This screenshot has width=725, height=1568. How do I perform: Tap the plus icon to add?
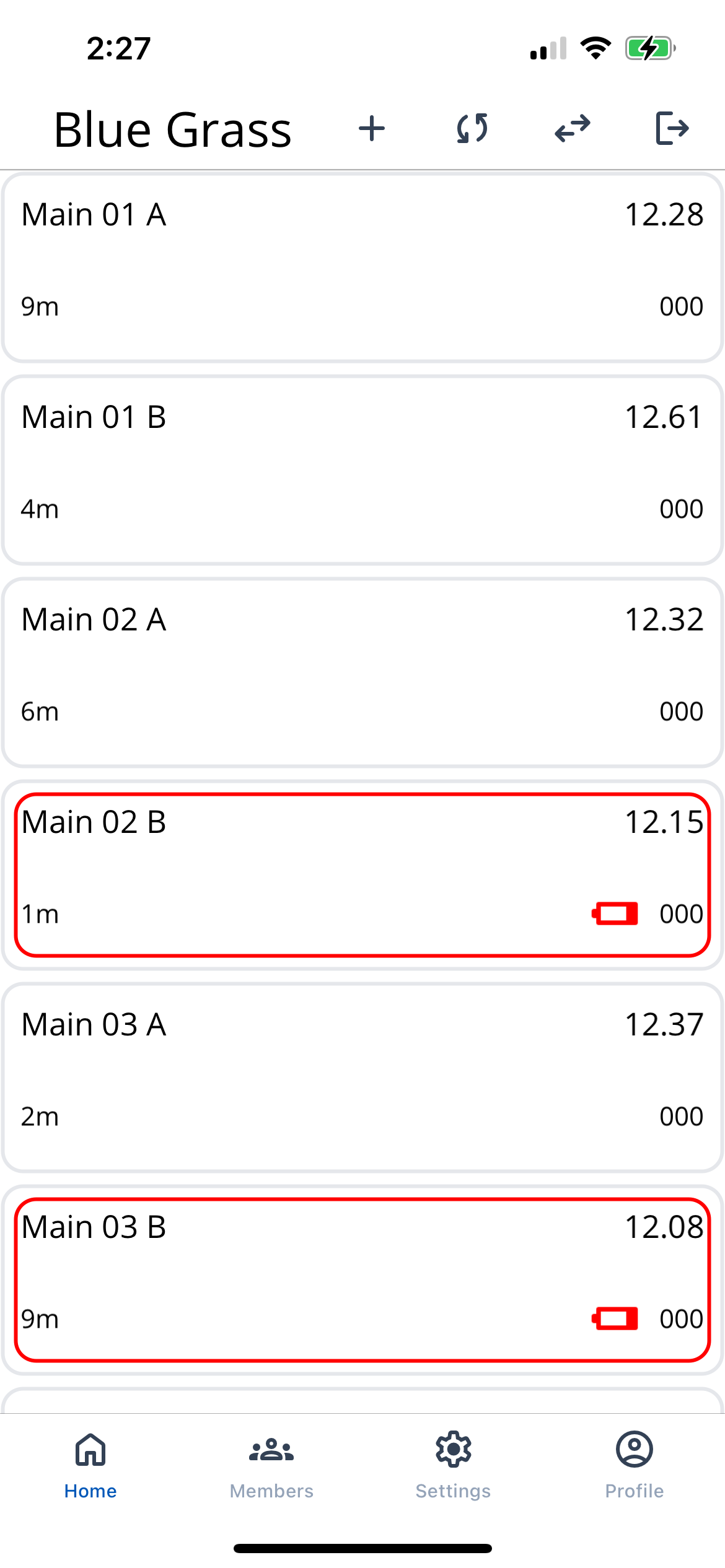[x=372, y=129]
